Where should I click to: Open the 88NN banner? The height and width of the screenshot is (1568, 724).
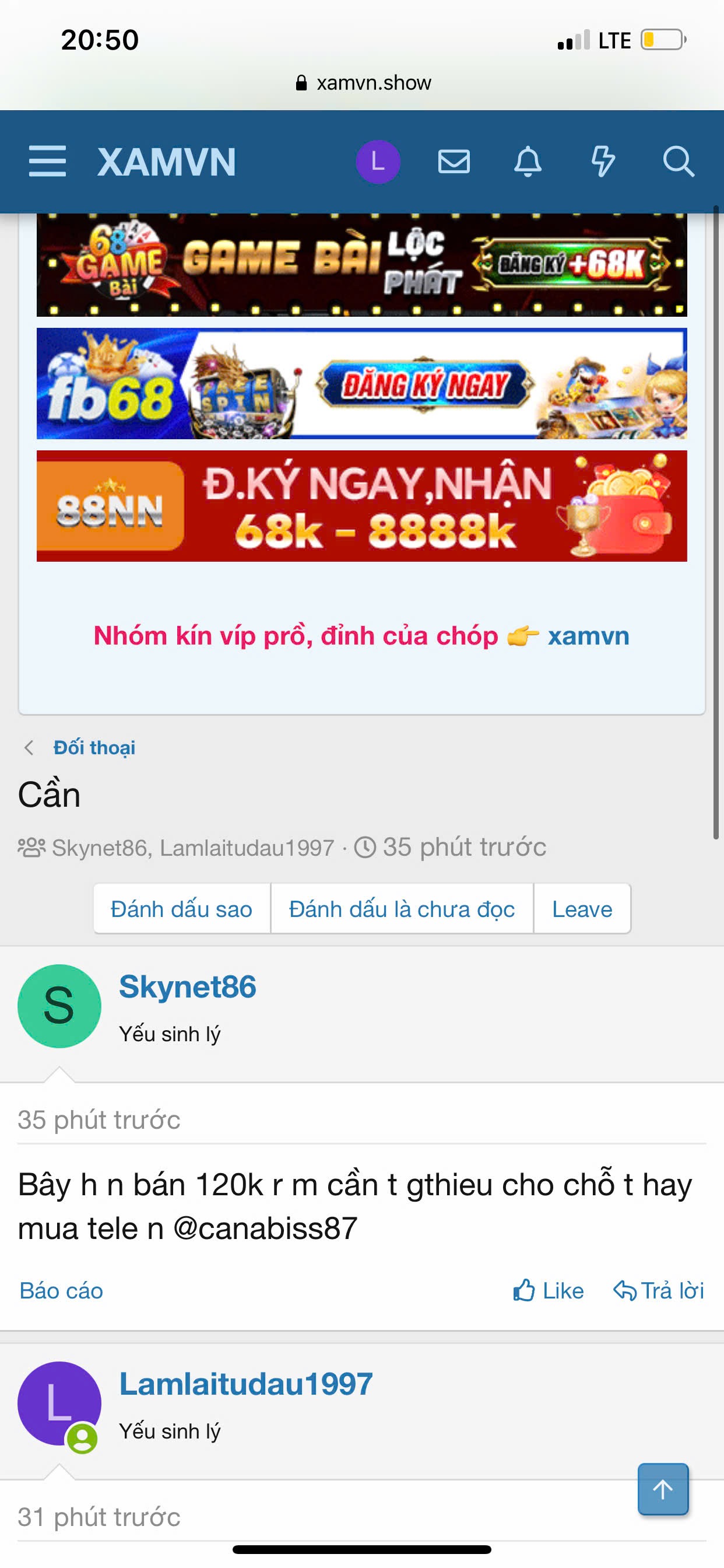tap(361, 506)
